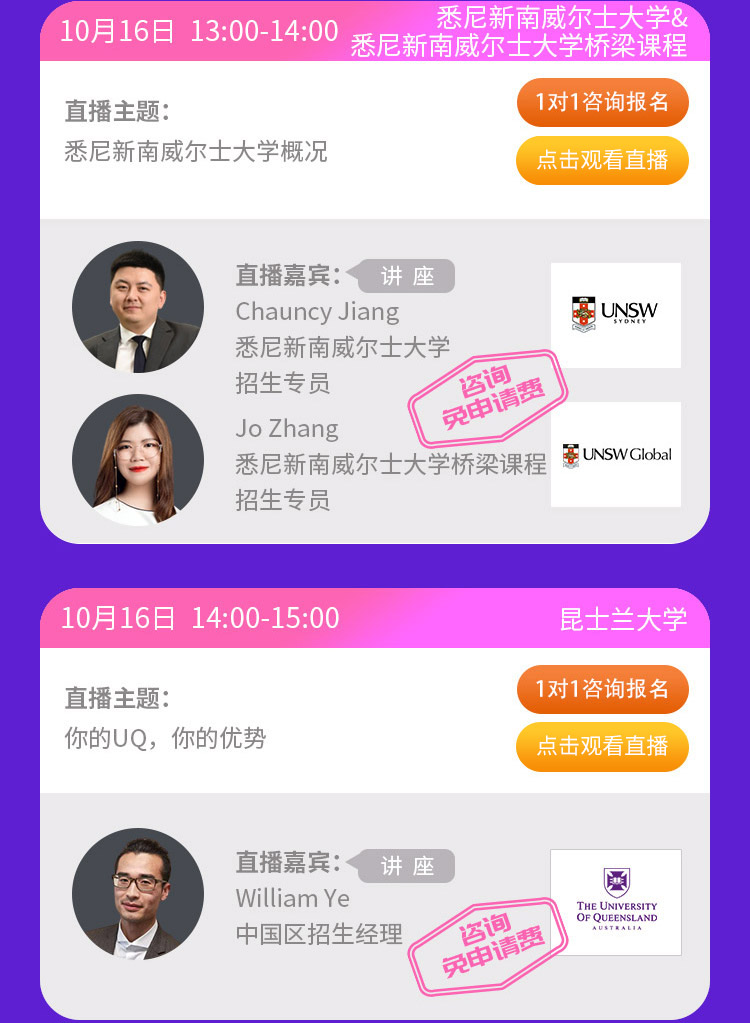
Task: Watch the UNSW livestream via 点击观看直播
Action: pyautogui.click(x=602, y=160)
